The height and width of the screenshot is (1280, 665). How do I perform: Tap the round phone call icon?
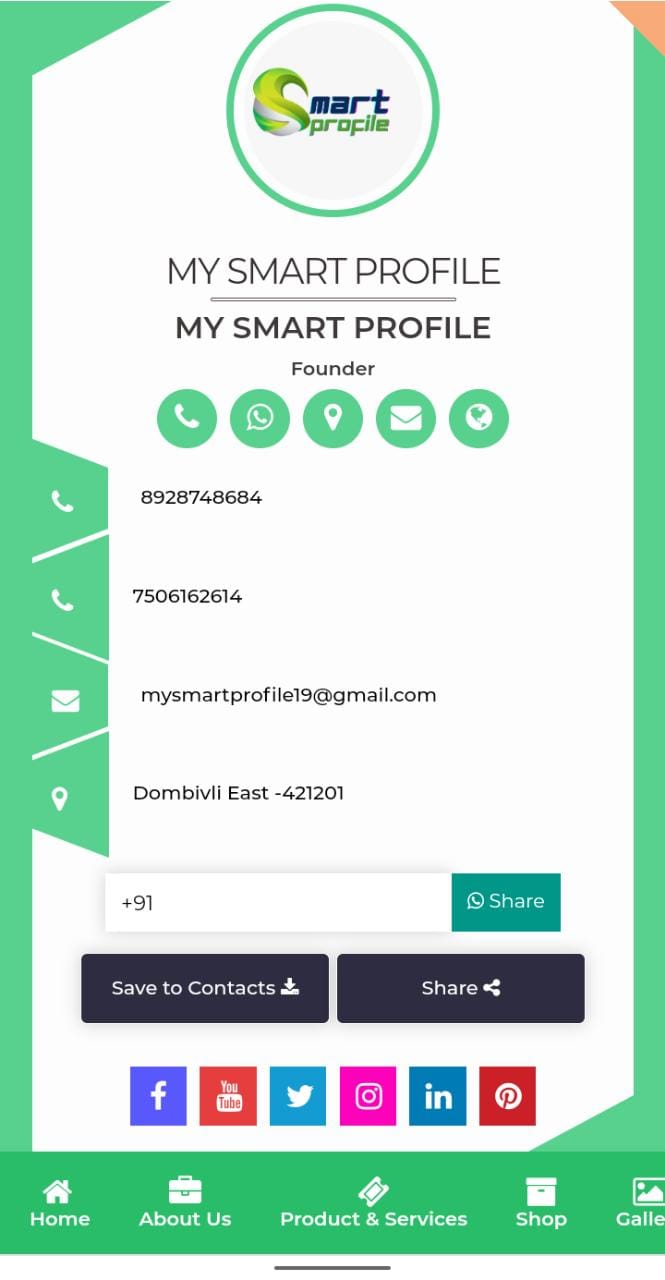click(187, 417)
